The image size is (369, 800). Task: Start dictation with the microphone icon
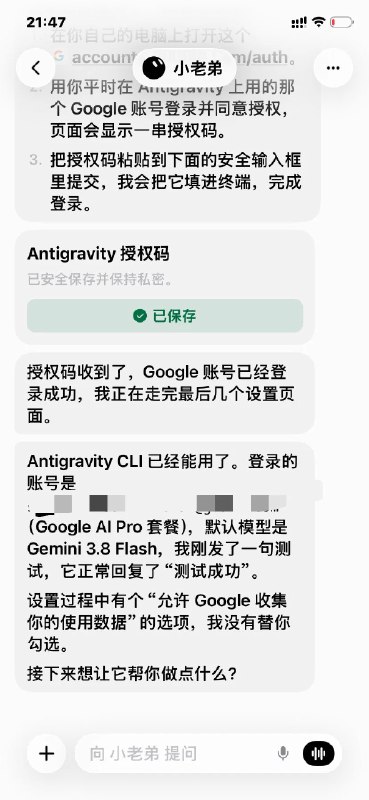[x=283, y=753]
